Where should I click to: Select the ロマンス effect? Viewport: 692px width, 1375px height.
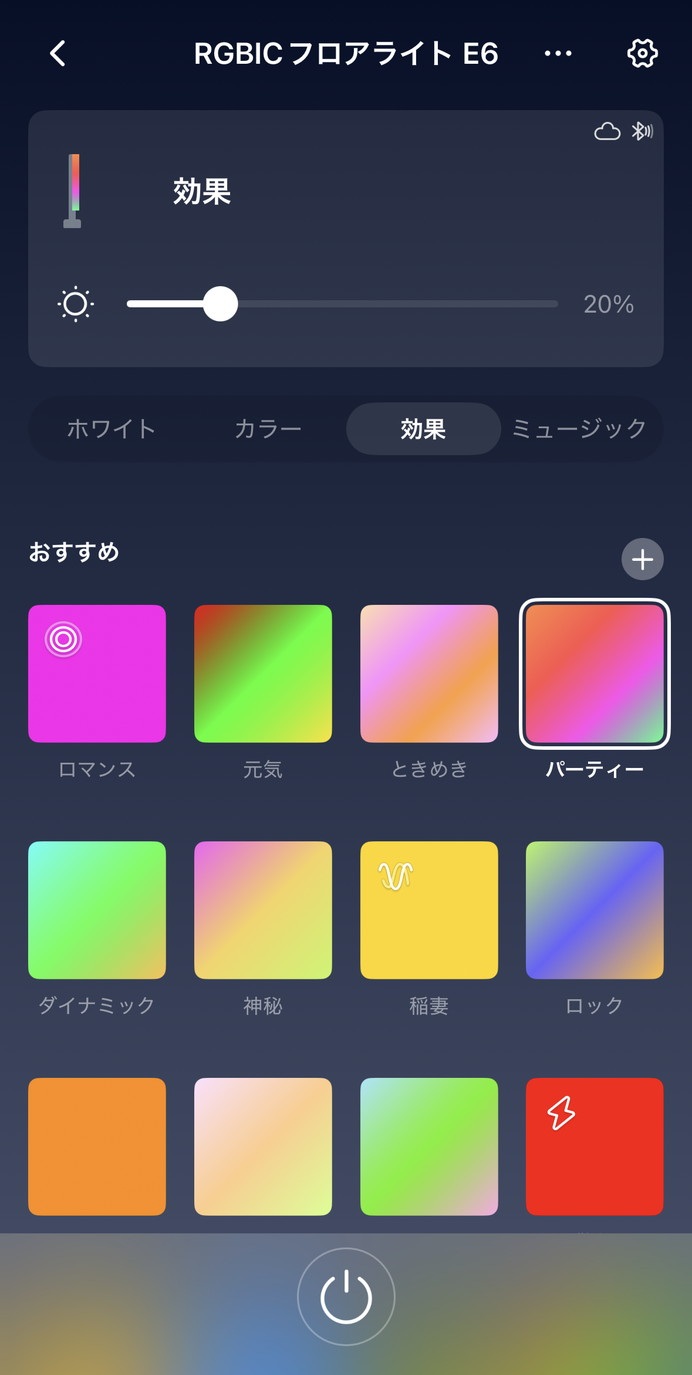tap(97, 674)
